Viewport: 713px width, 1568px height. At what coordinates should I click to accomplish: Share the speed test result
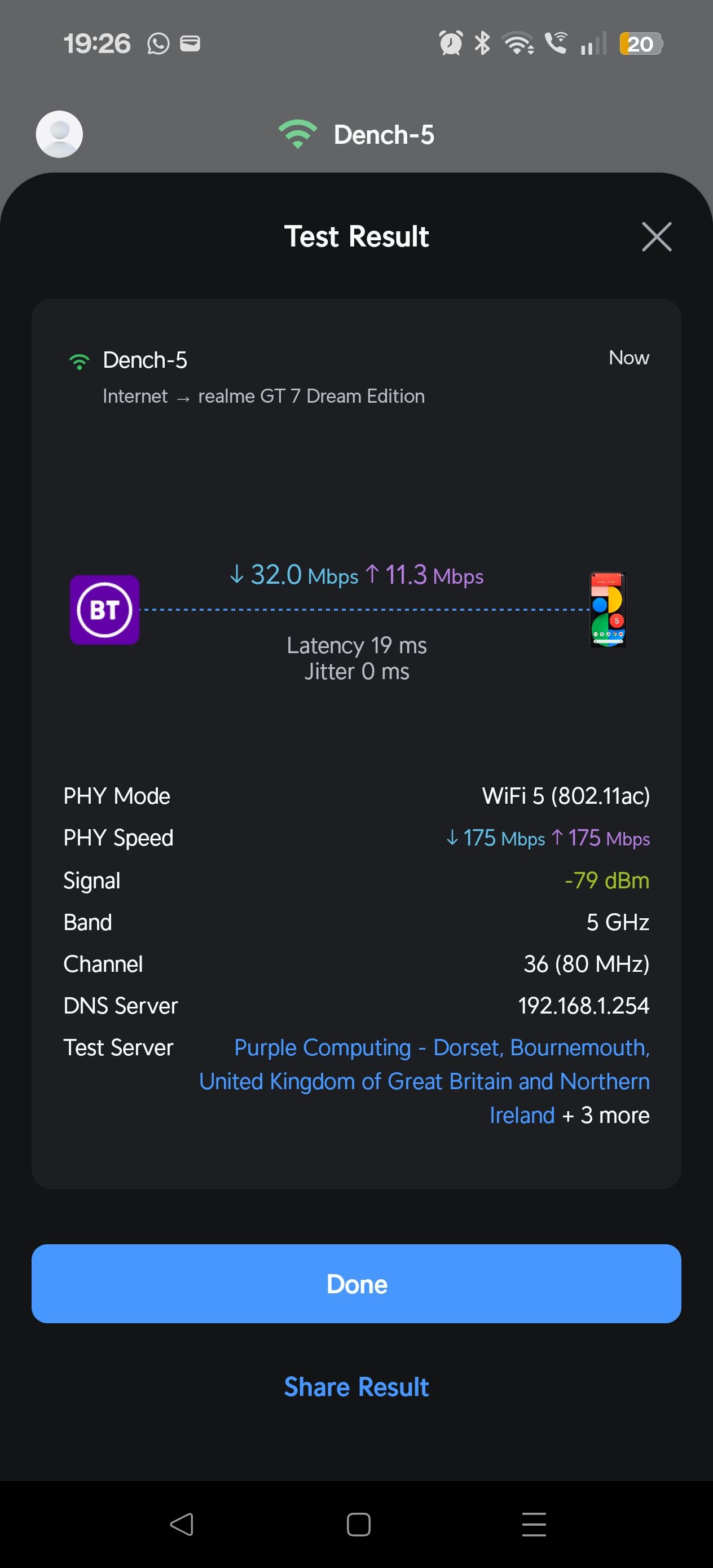pyautogui.click(x=356, y=1386)
